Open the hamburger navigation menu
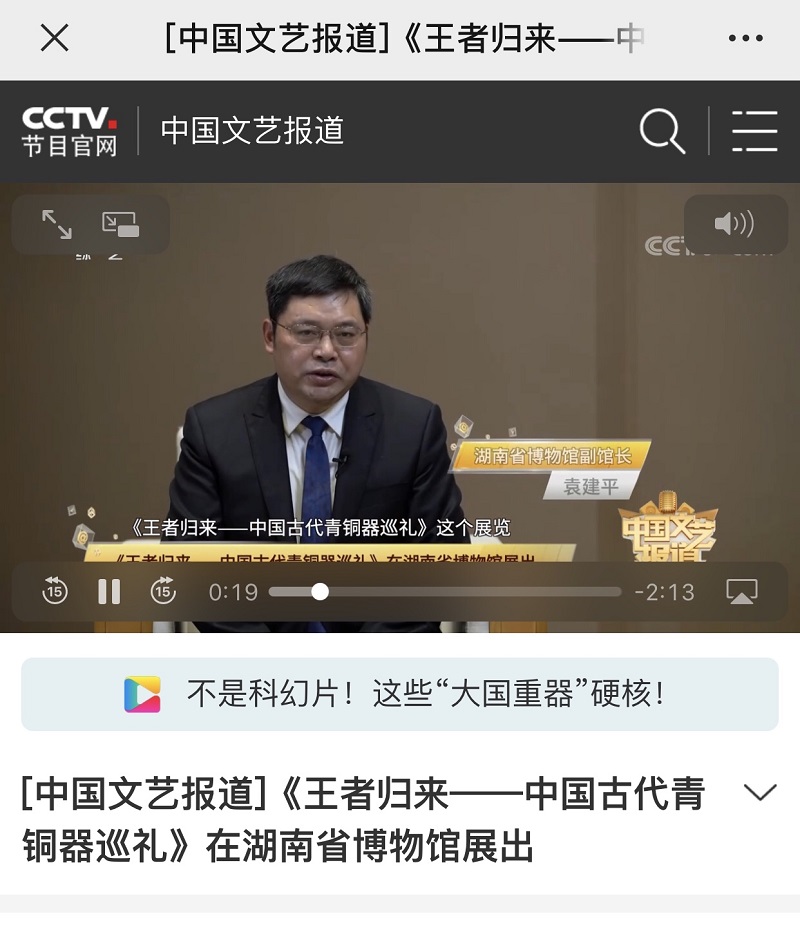Image resolution: width=800 pixels, height=941 pixels. [x=754, y=131]
